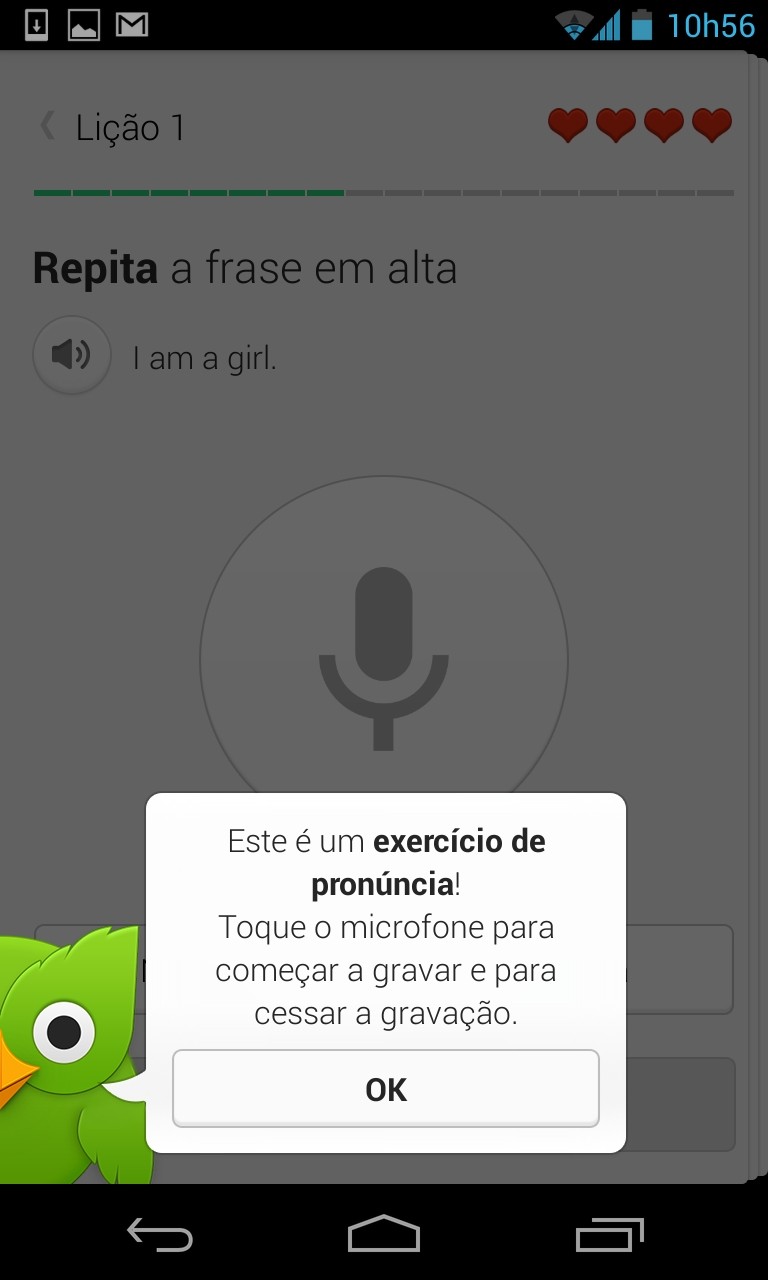This screenshot has height=1280, width=768.
Task: Play the audio for "I am a girl."
Action: (x=71, y=354)
